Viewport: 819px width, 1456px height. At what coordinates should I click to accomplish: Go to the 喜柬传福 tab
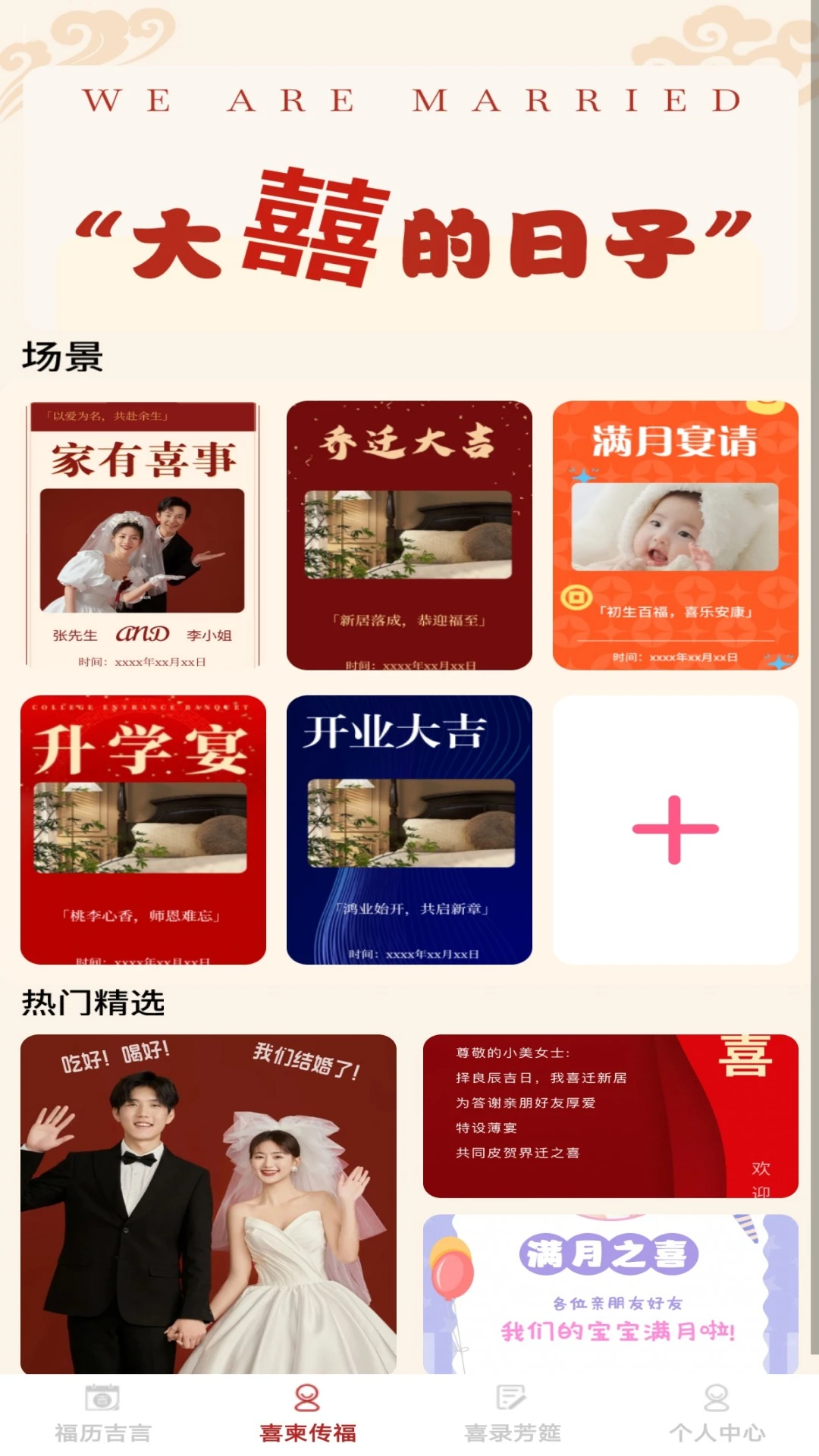tap(307, 1414)
